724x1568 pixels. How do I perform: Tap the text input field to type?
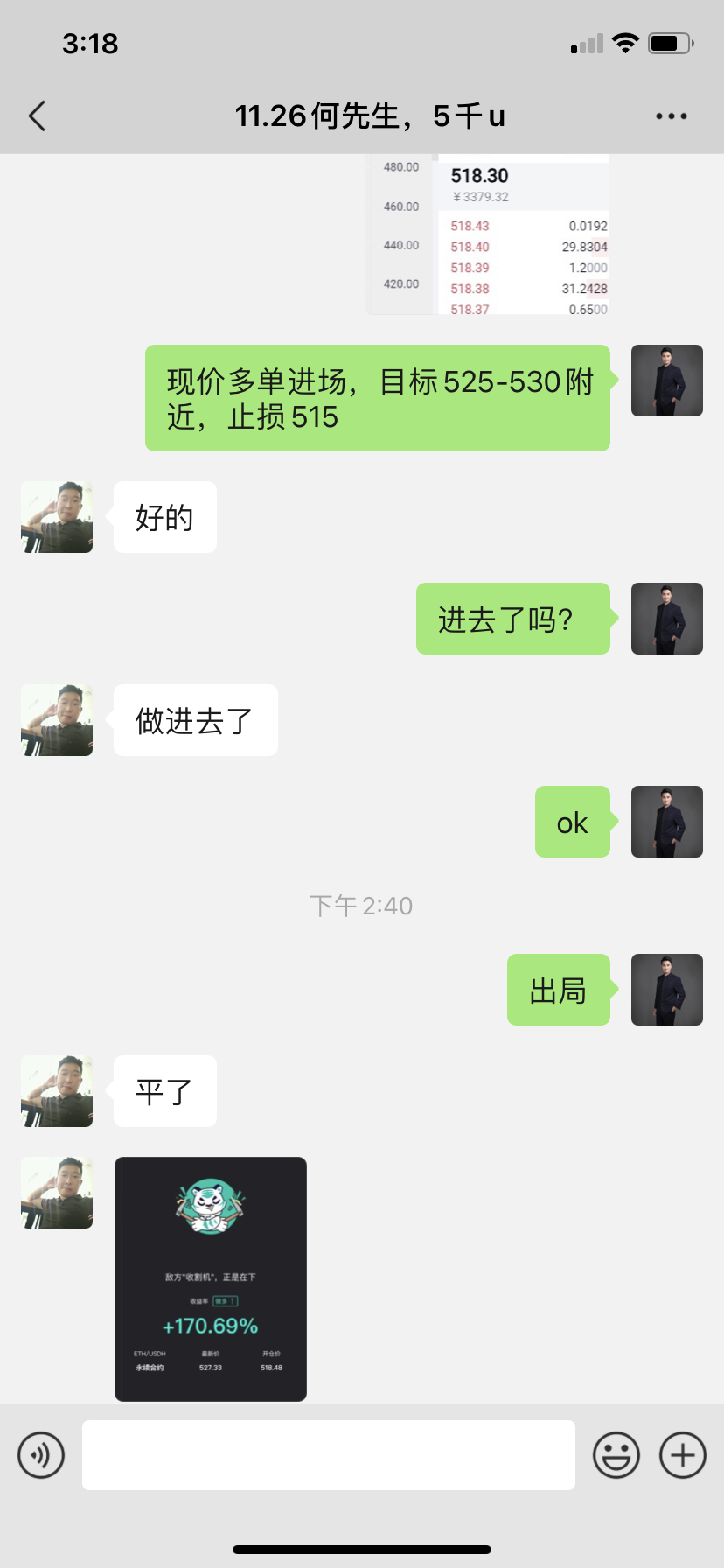click(x=328, y=1454)
